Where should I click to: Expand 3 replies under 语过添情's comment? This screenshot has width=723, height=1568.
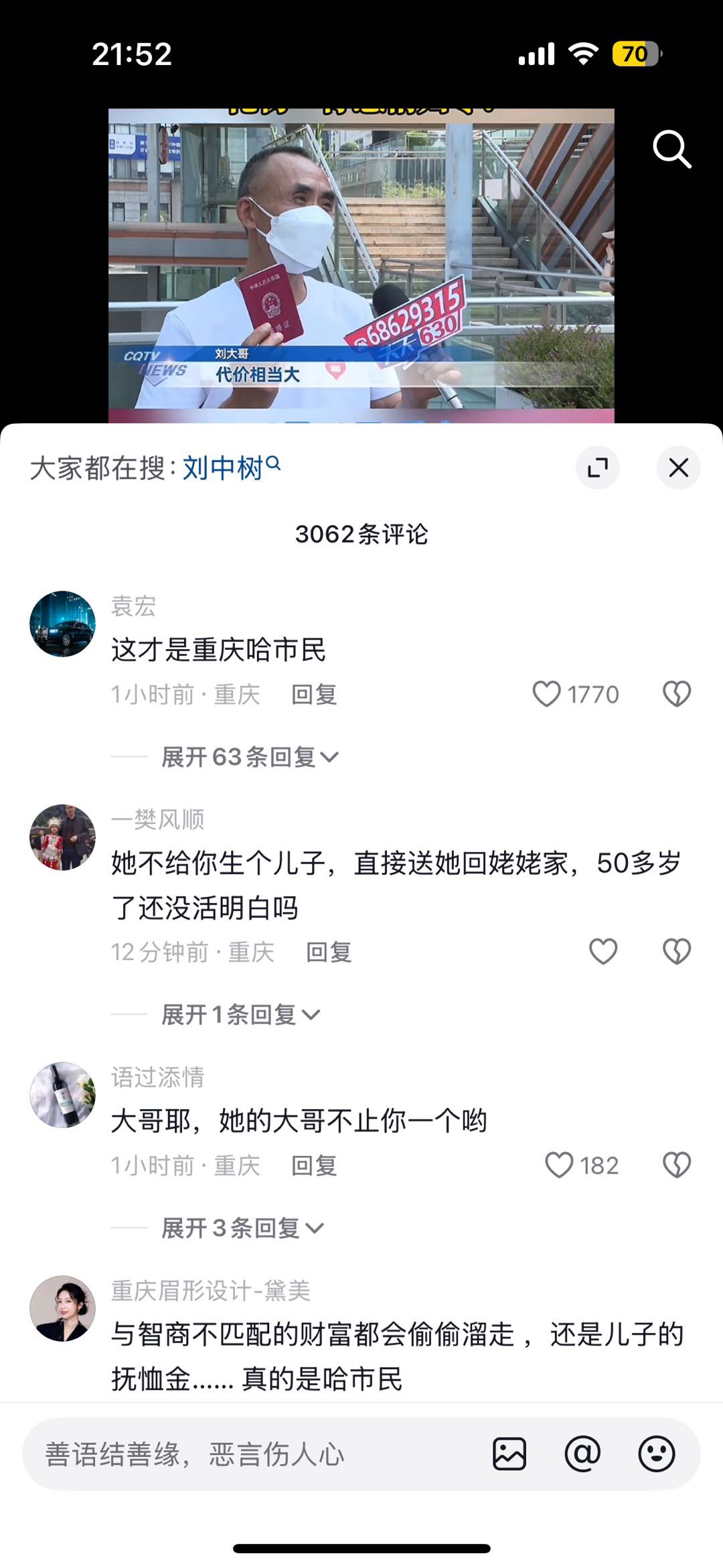242,1228
